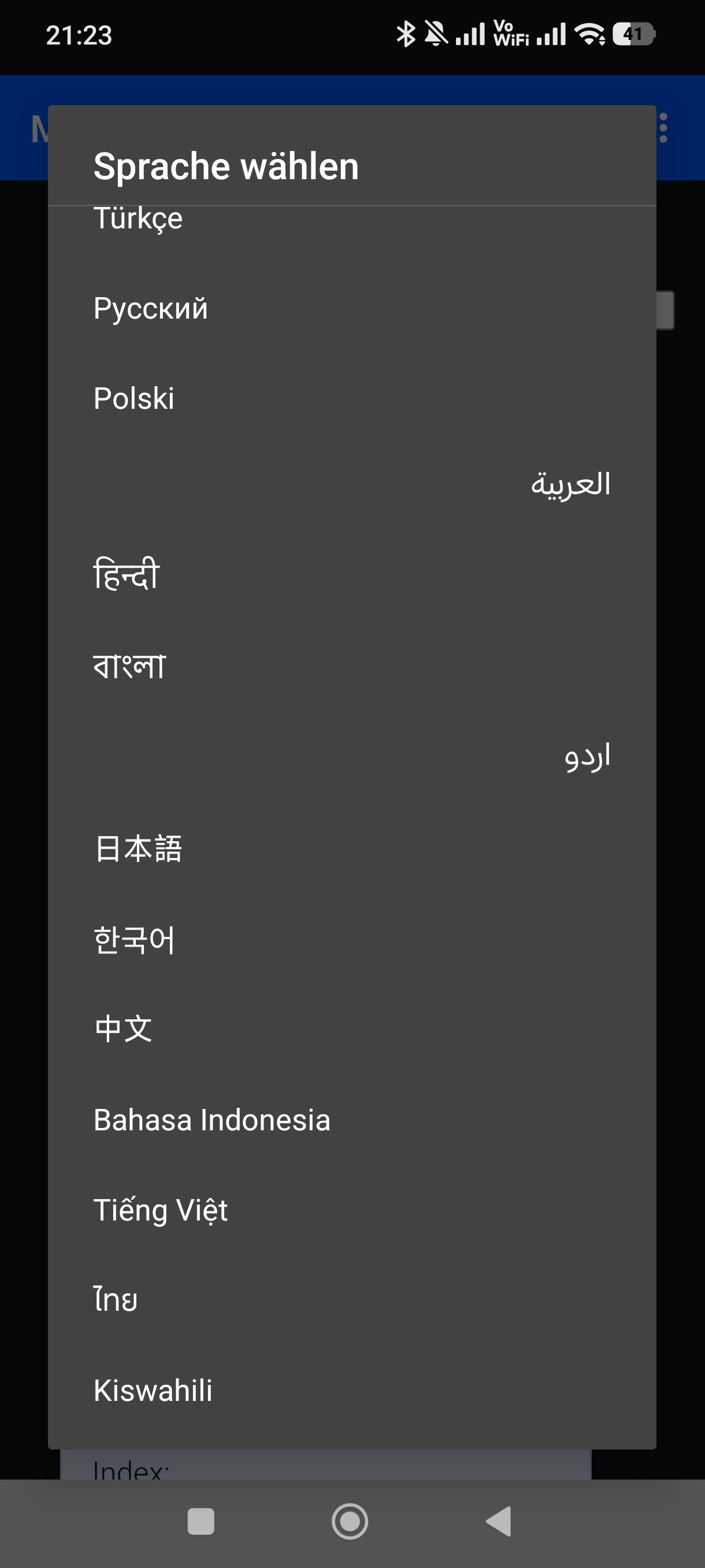Go to the home screen
705x1568 pixels.
point(350,1522)
